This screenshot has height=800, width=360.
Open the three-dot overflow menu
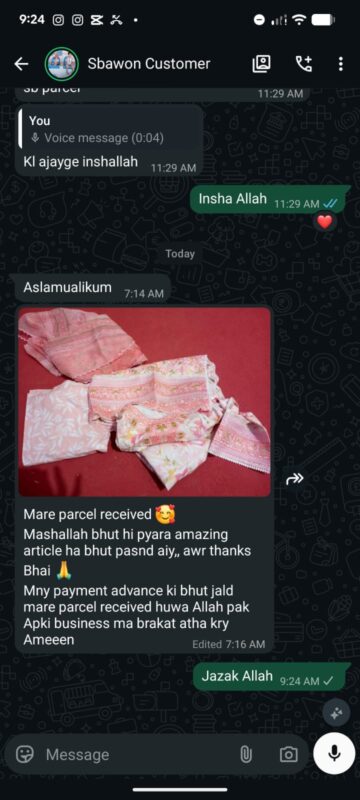pyautogui.click(x=341, y=64)
